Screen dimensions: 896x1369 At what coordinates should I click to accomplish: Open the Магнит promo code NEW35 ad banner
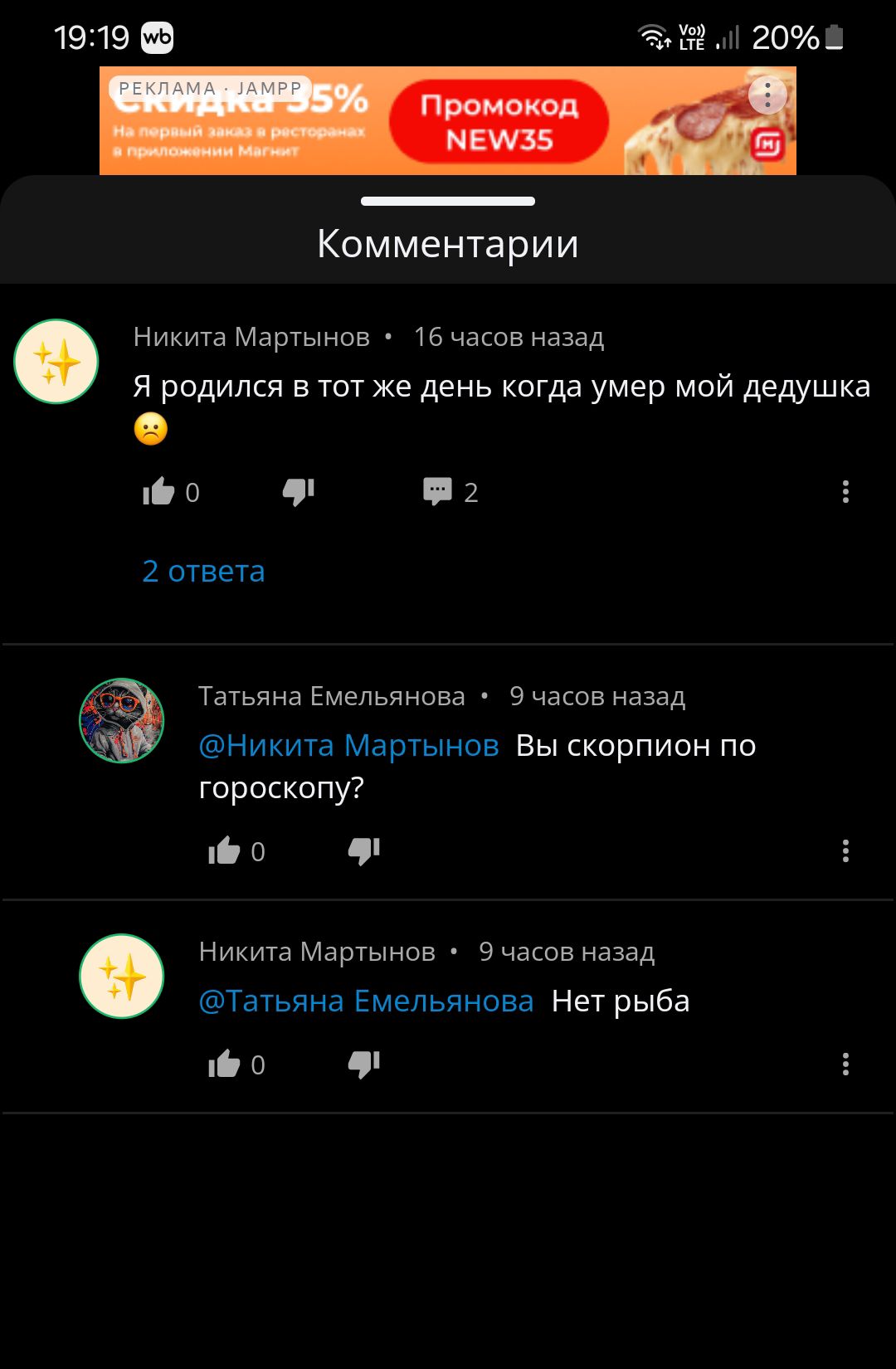(499, 122)
